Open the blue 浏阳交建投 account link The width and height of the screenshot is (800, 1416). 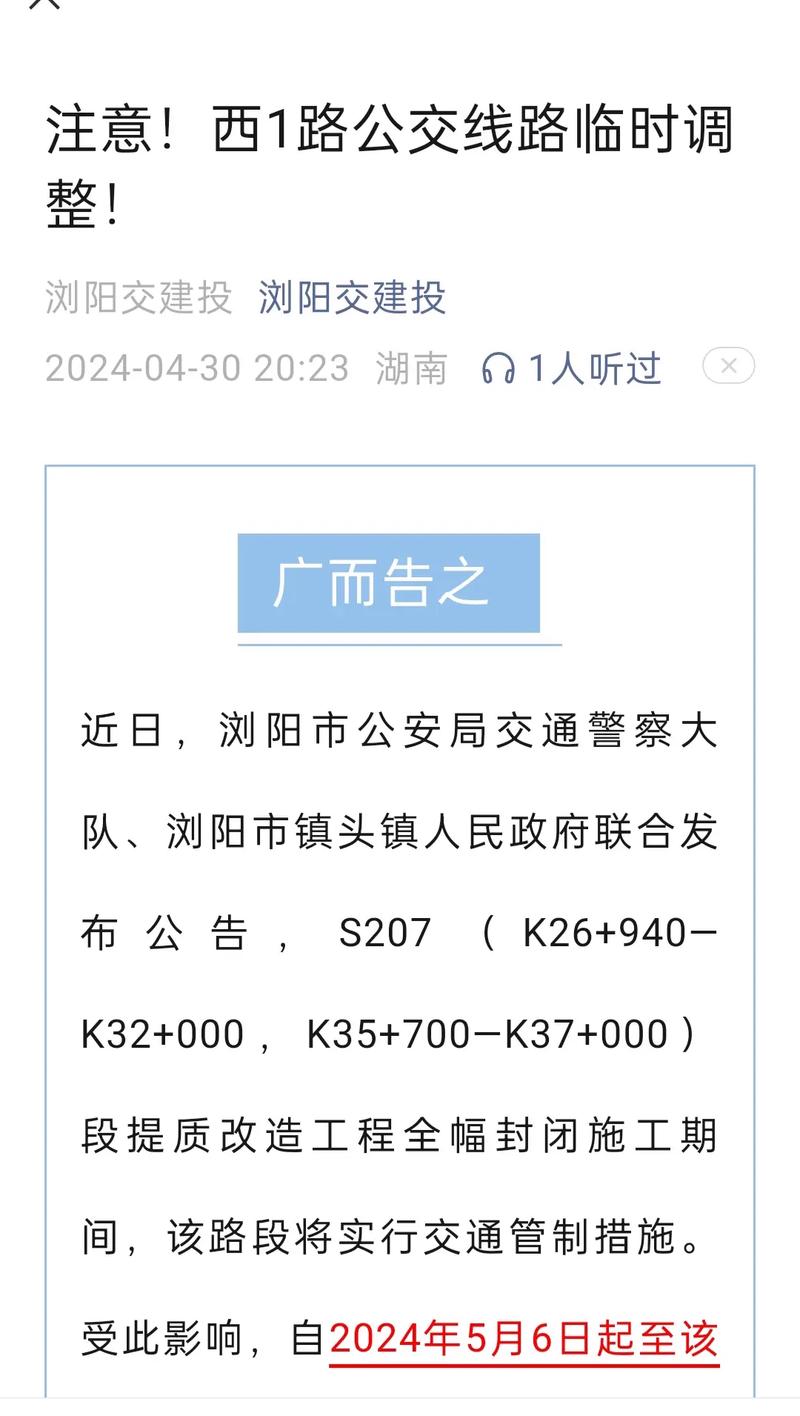(352, 298)
